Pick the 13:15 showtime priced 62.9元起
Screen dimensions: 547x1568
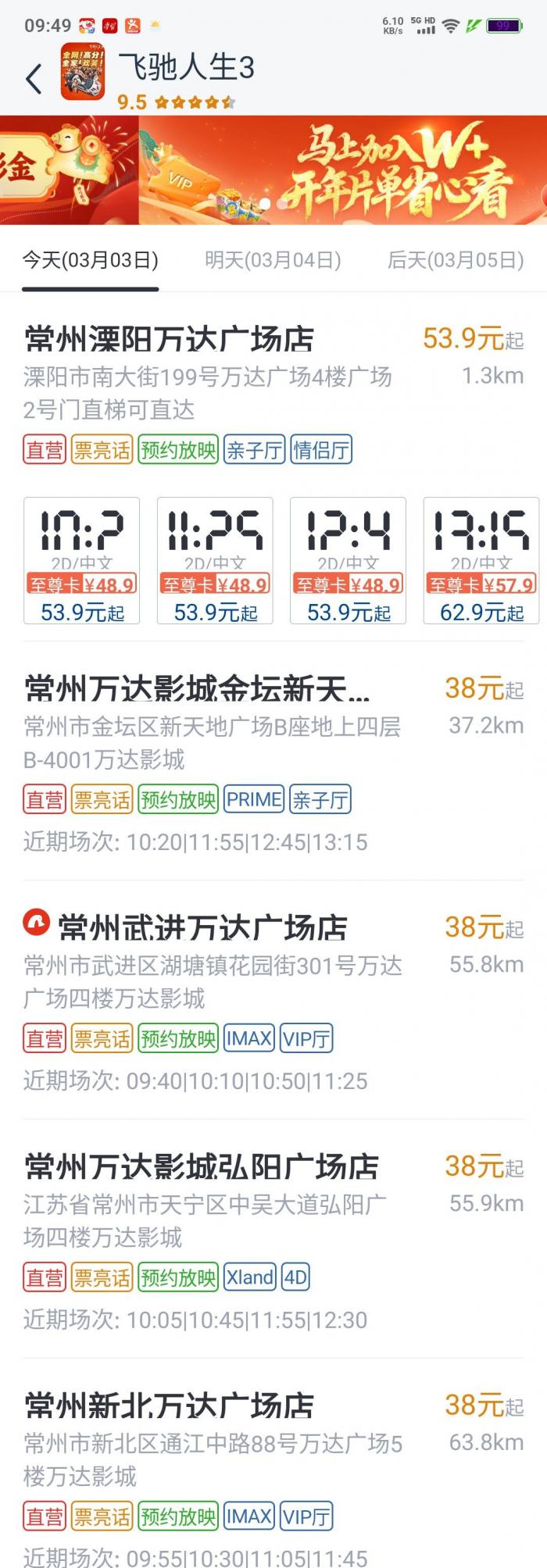point(481,560)
